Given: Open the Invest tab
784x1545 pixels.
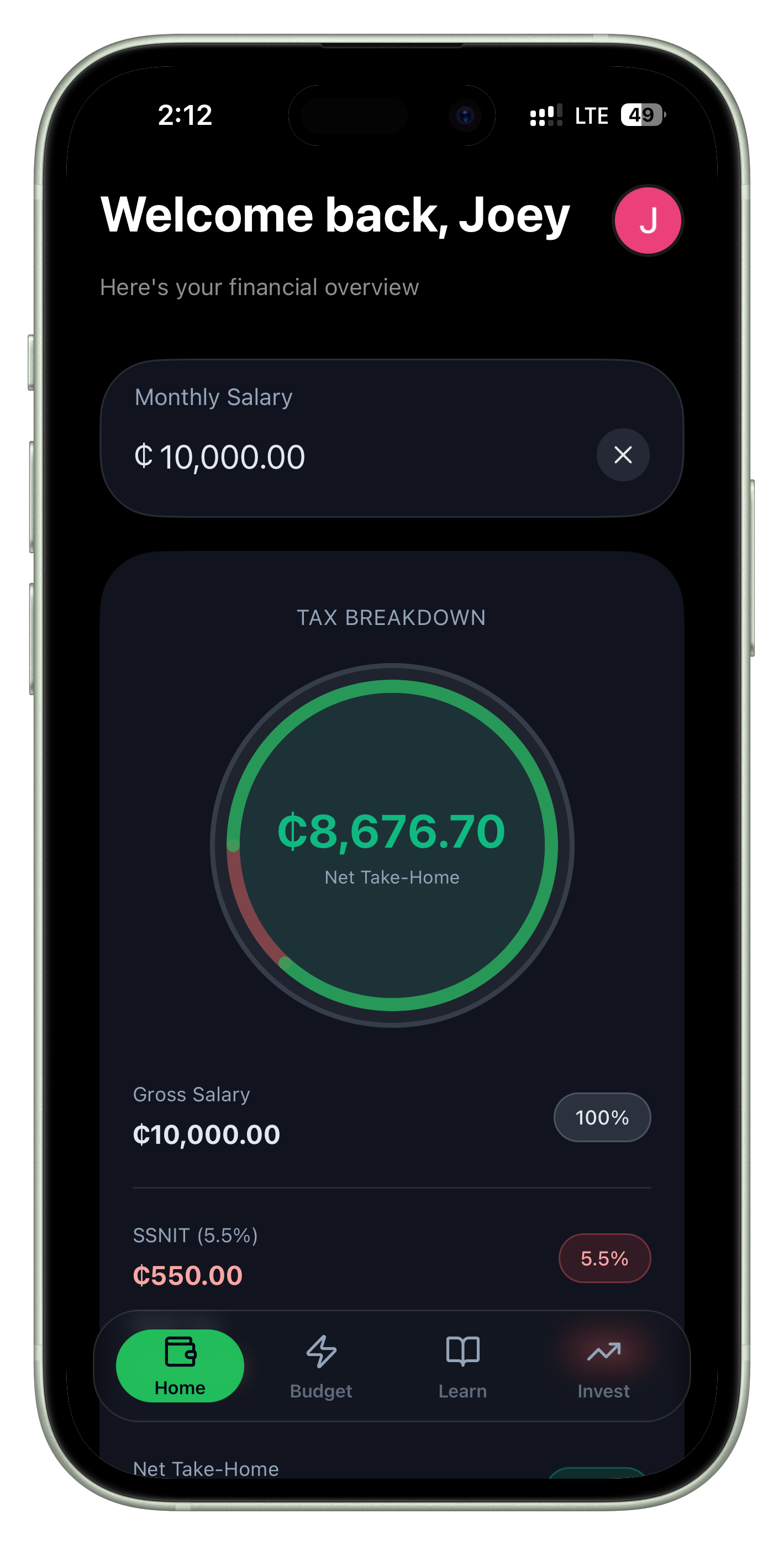Looking at the screenshot, I should tap(603, 1367).
